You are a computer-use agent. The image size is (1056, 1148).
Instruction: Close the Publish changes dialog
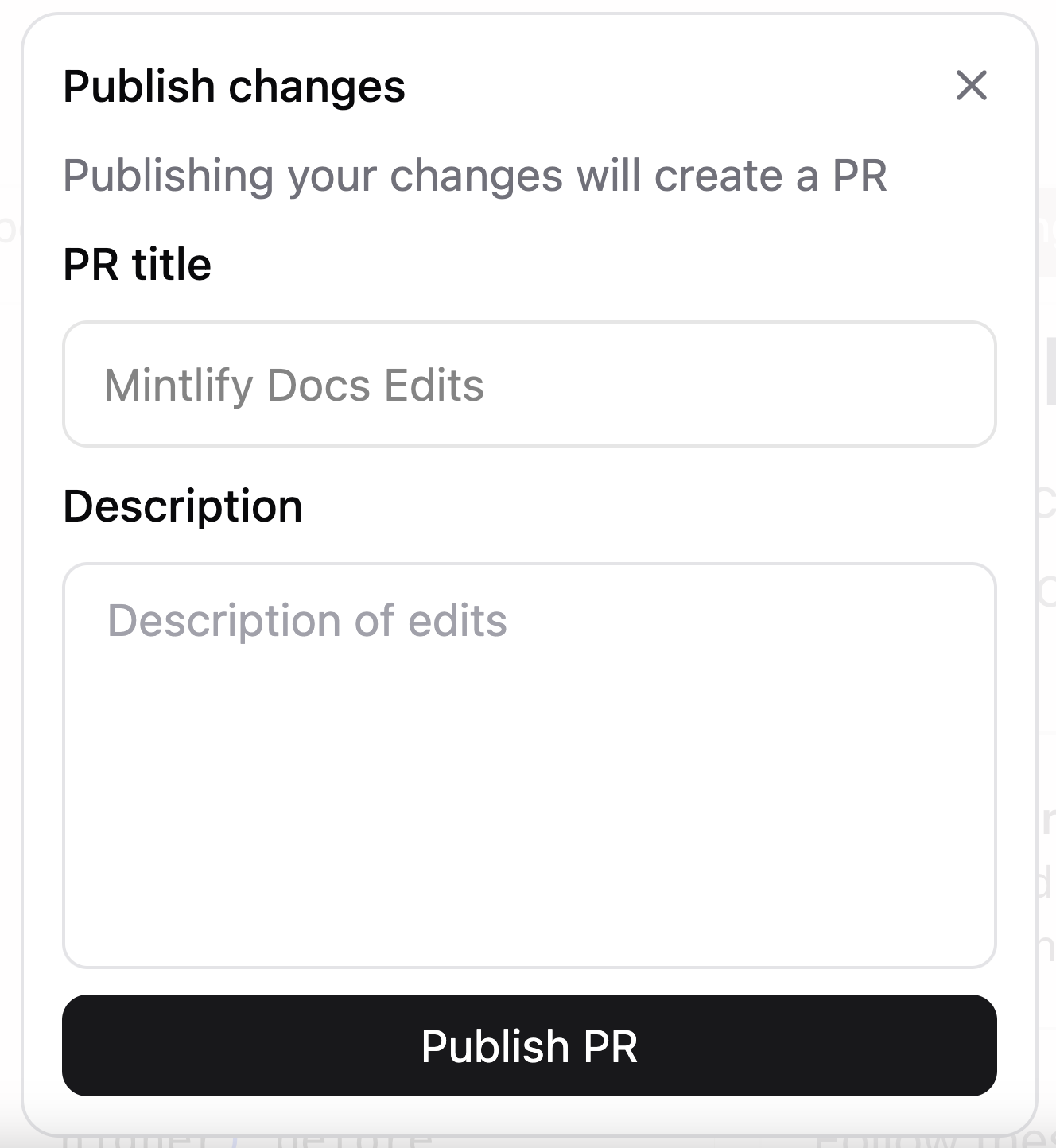[x=971, y=85]
